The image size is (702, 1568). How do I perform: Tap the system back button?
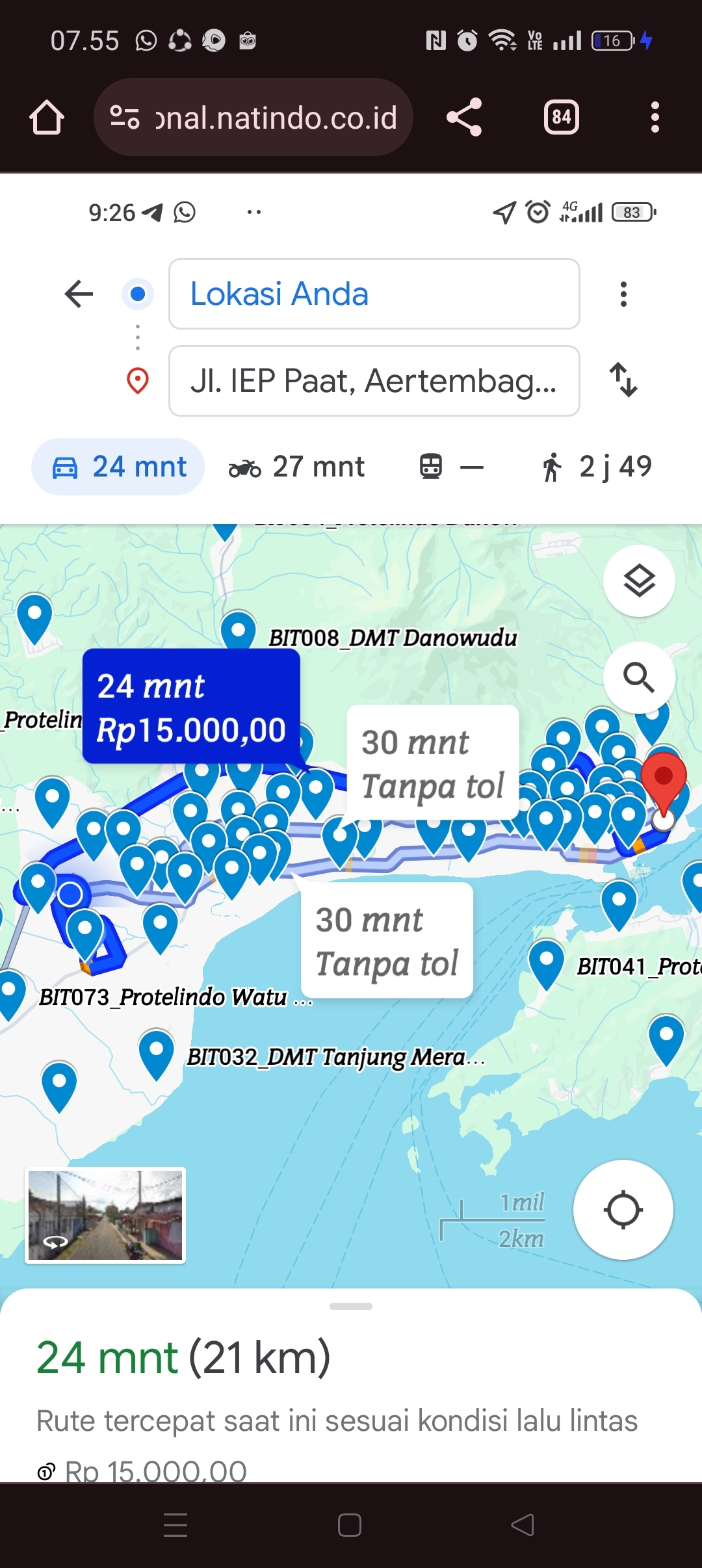(523, 1524)
